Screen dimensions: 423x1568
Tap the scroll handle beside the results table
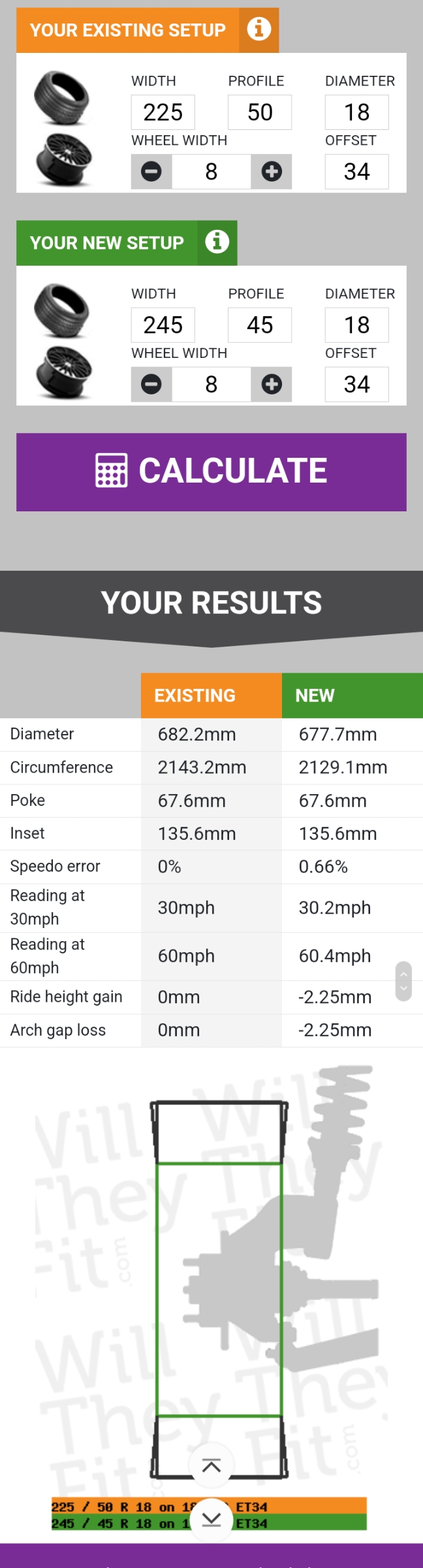[x=403, y=982]
